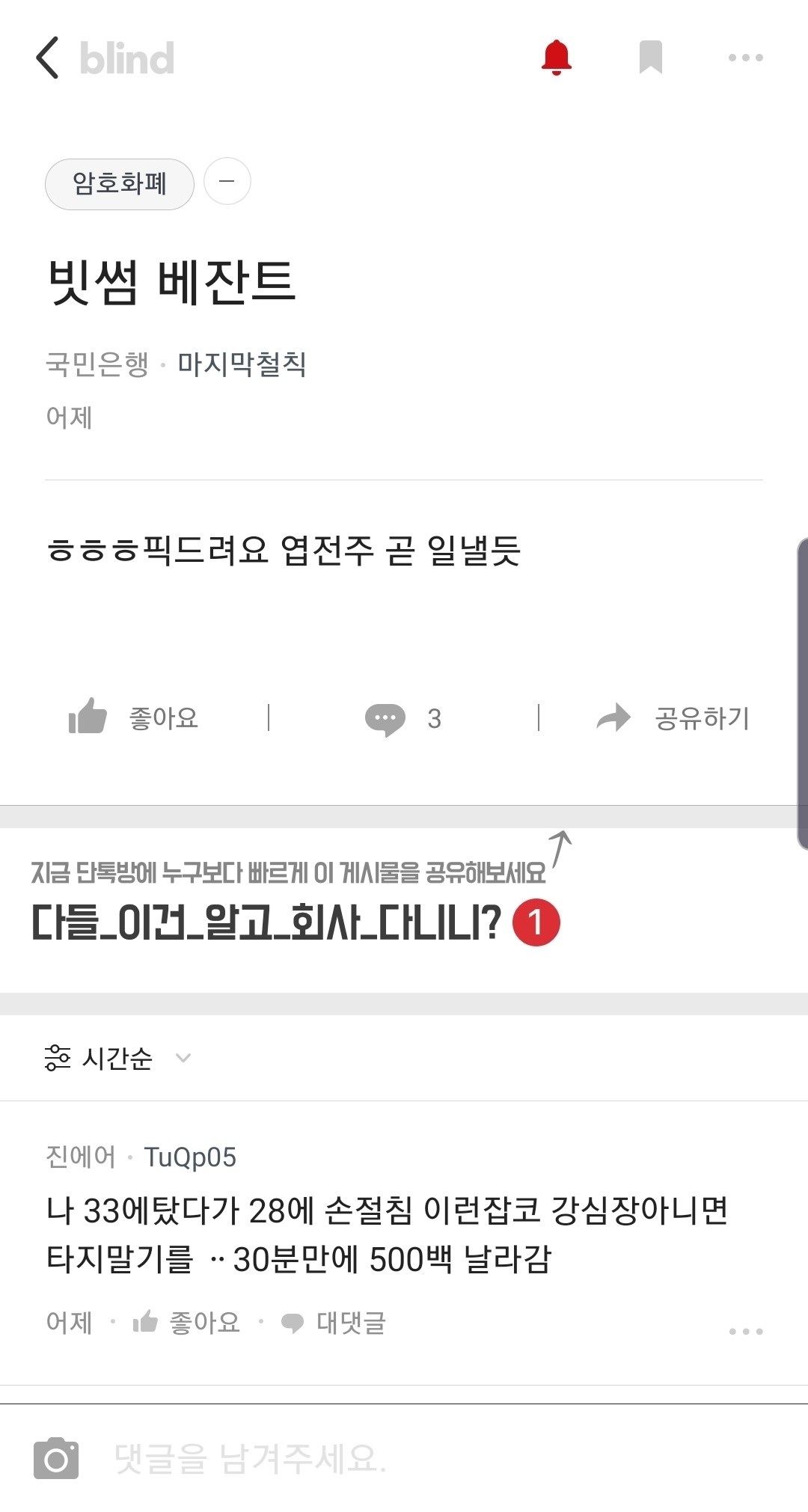Navigate back with the arrow icon
808x1512 pixels.
[x=48, y=58]
